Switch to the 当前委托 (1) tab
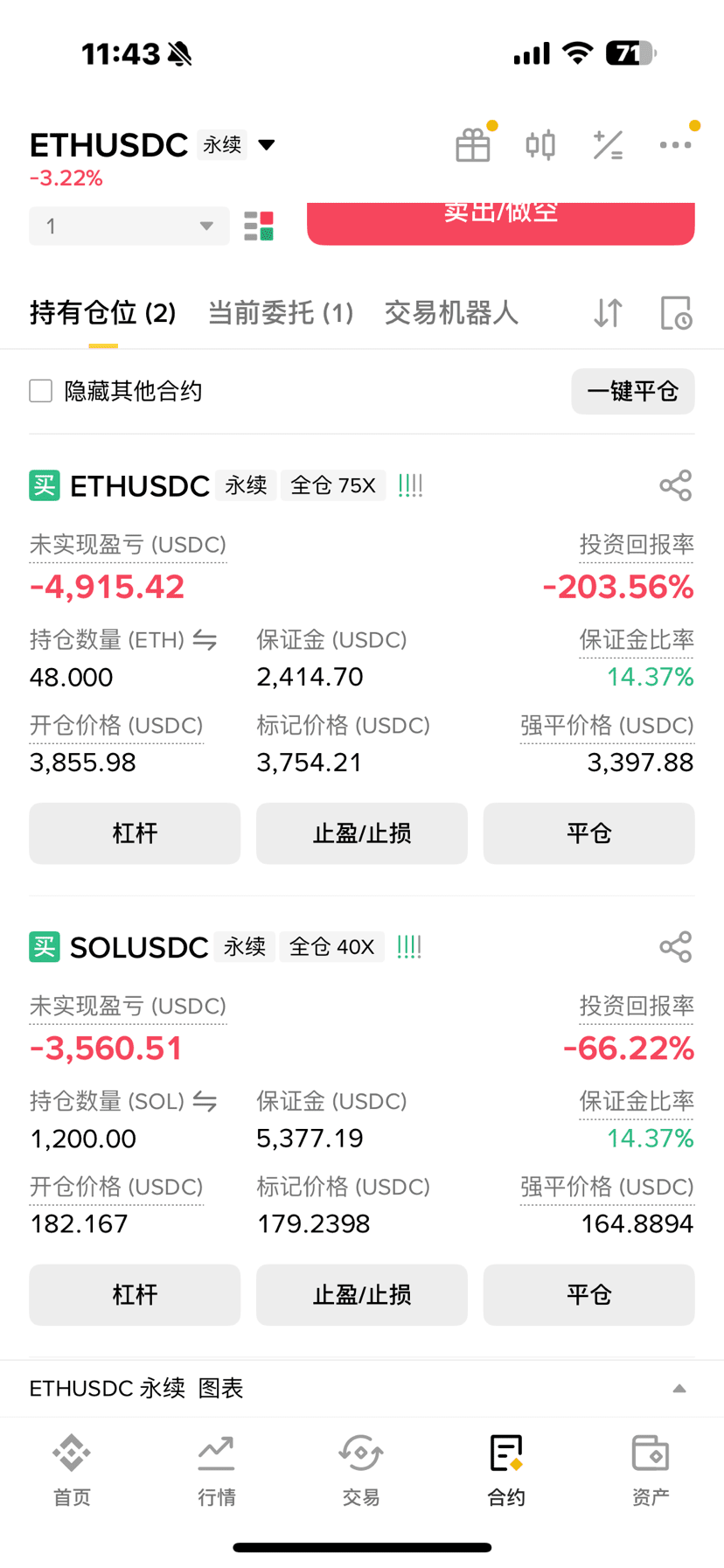The height and width of the screenshot is (1568, 724). [x=281, y=312]
